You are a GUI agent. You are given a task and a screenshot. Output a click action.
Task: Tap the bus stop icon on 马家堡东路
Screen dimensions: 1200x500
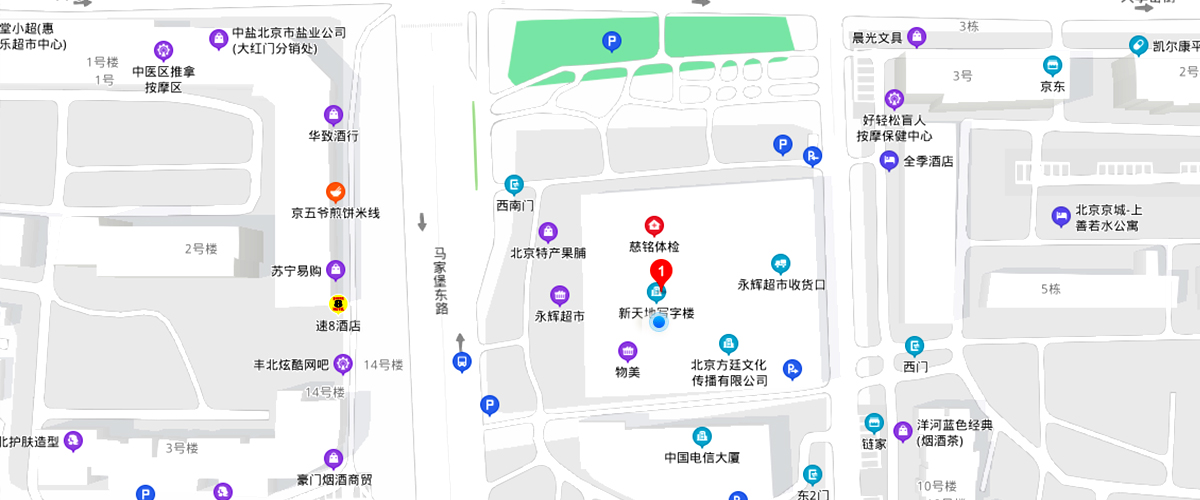(462, 361)
